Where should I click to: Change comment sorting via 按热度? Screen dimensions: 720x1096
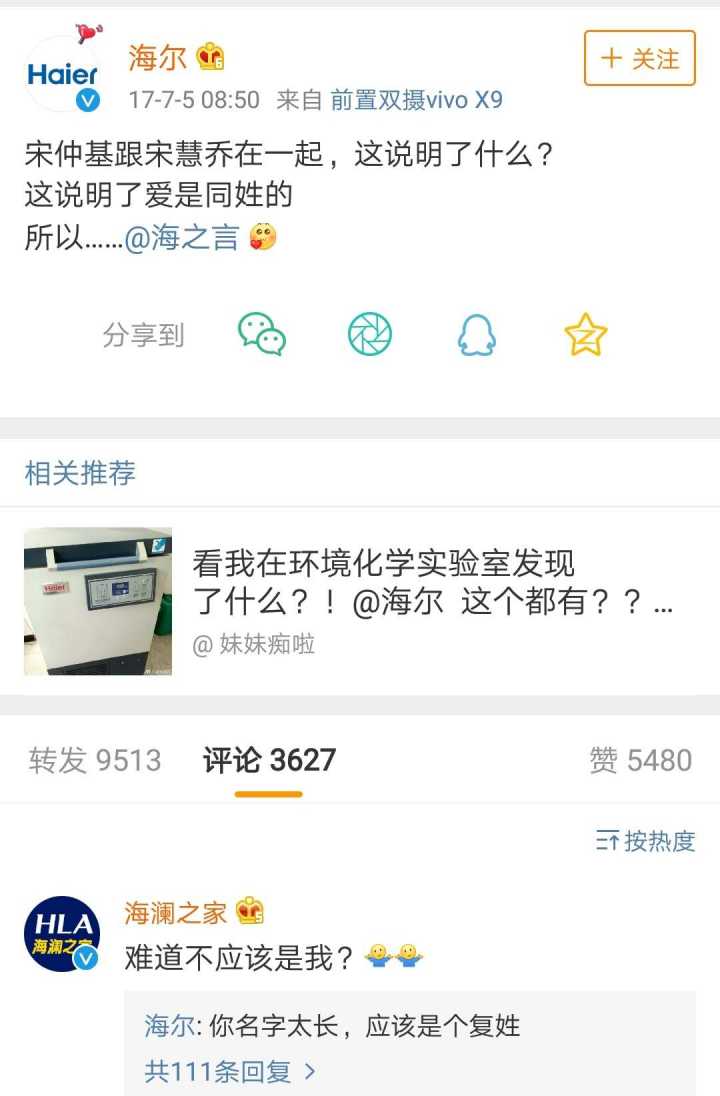click(645, 841)
